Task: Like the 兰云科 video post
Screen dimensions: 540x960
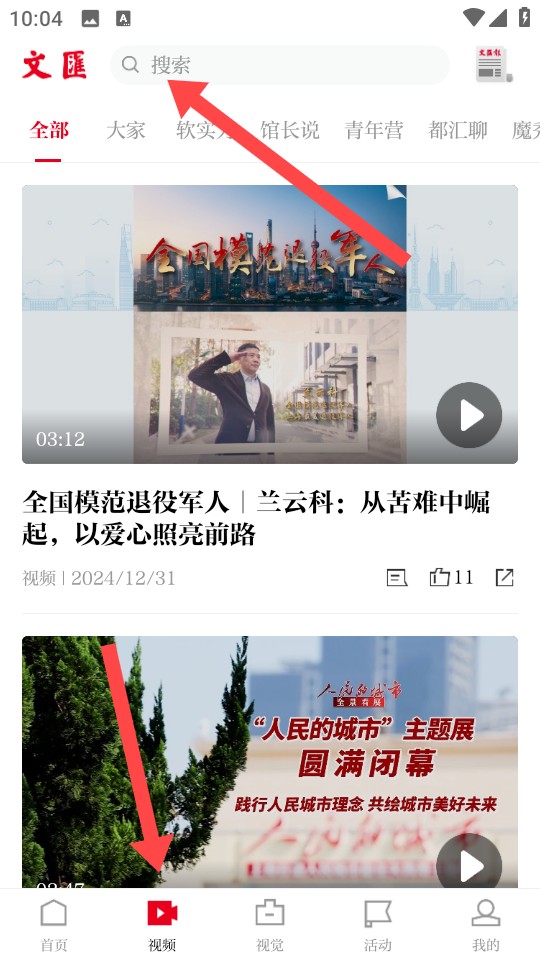Action: click(451, 577)
